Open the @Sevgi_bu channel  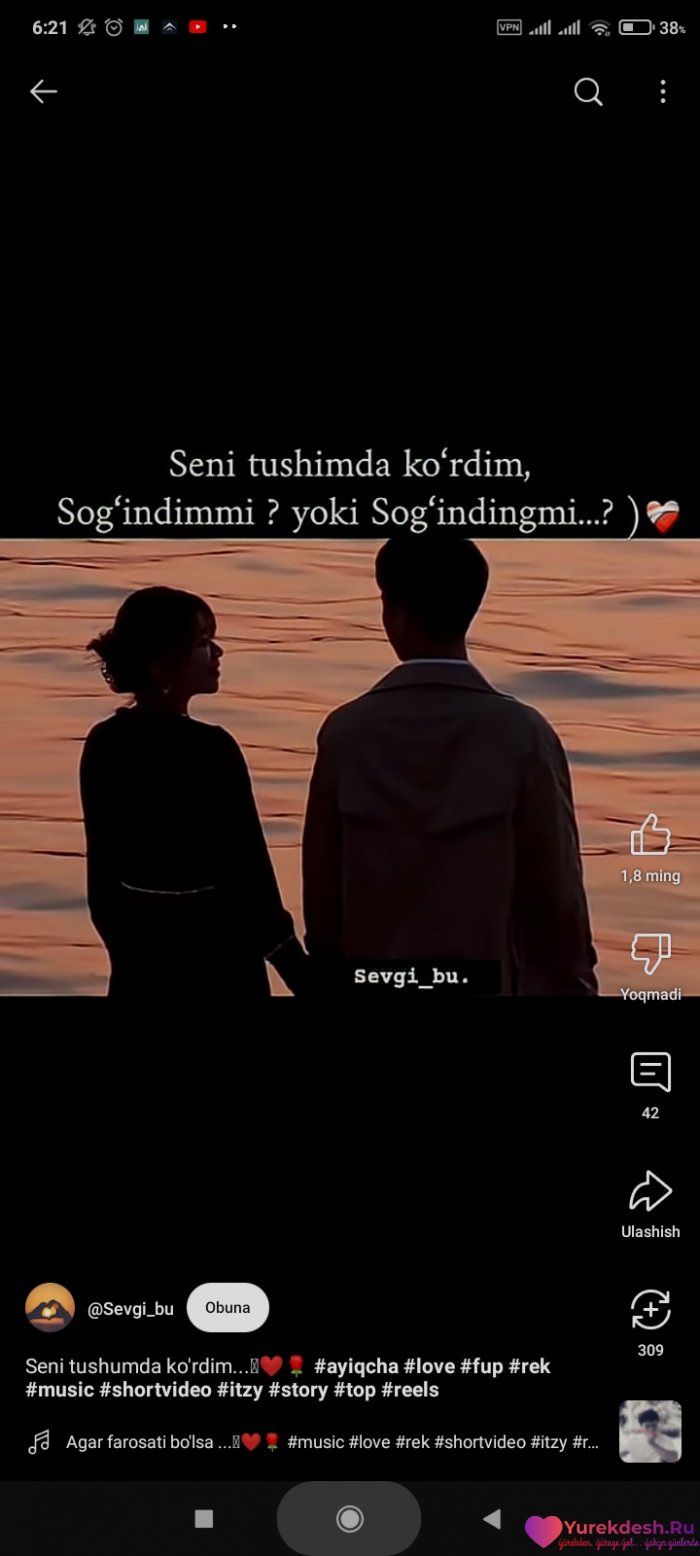130,1309
